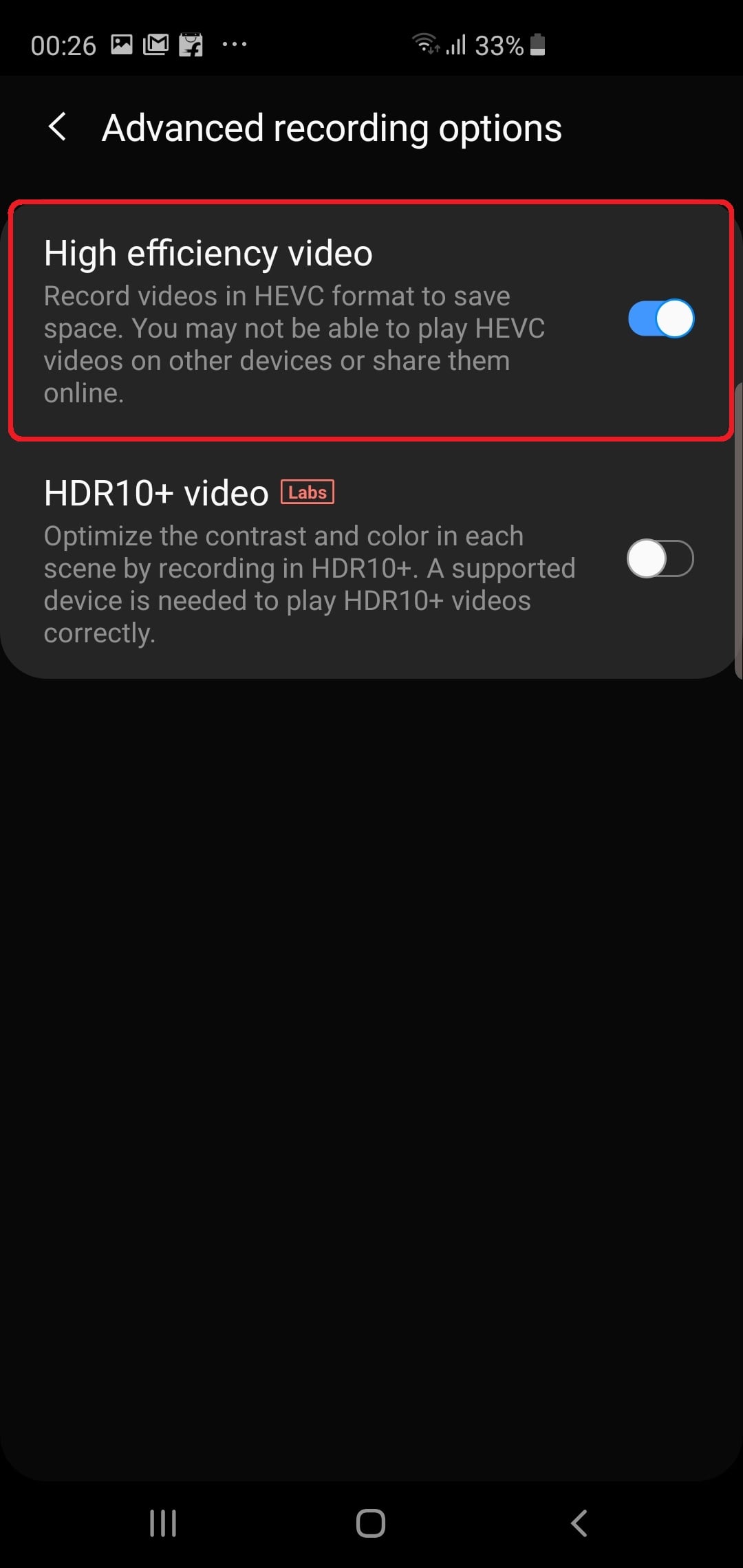Go to the home screen

pyautogui.click(x=371, y=1523)
